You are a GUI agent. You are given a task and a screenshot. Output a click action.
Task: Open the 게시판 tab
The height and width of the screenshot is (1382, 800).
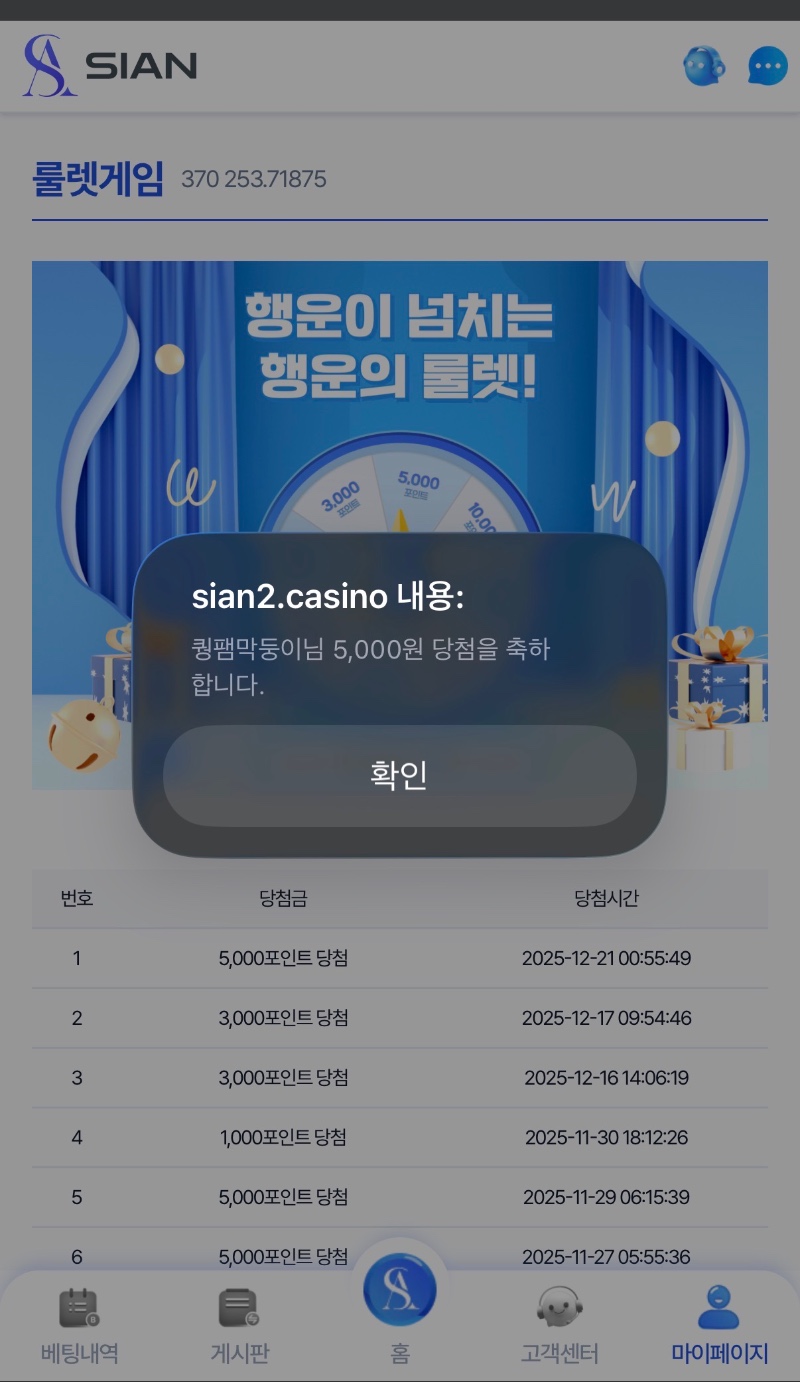(239, 1326)
